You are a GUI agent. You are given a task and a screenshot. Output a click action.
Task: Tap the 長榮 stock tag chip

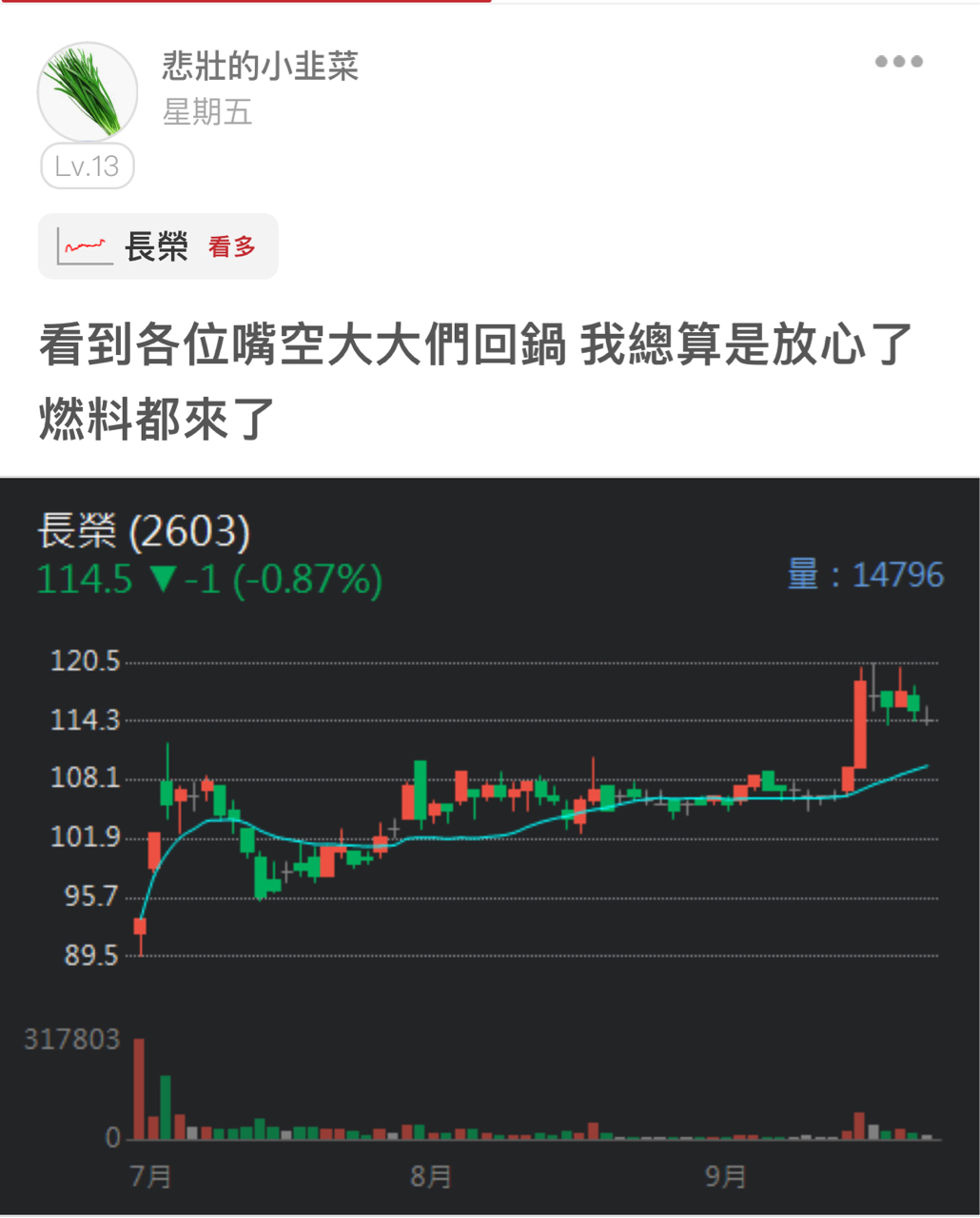(x=158, y=247)
